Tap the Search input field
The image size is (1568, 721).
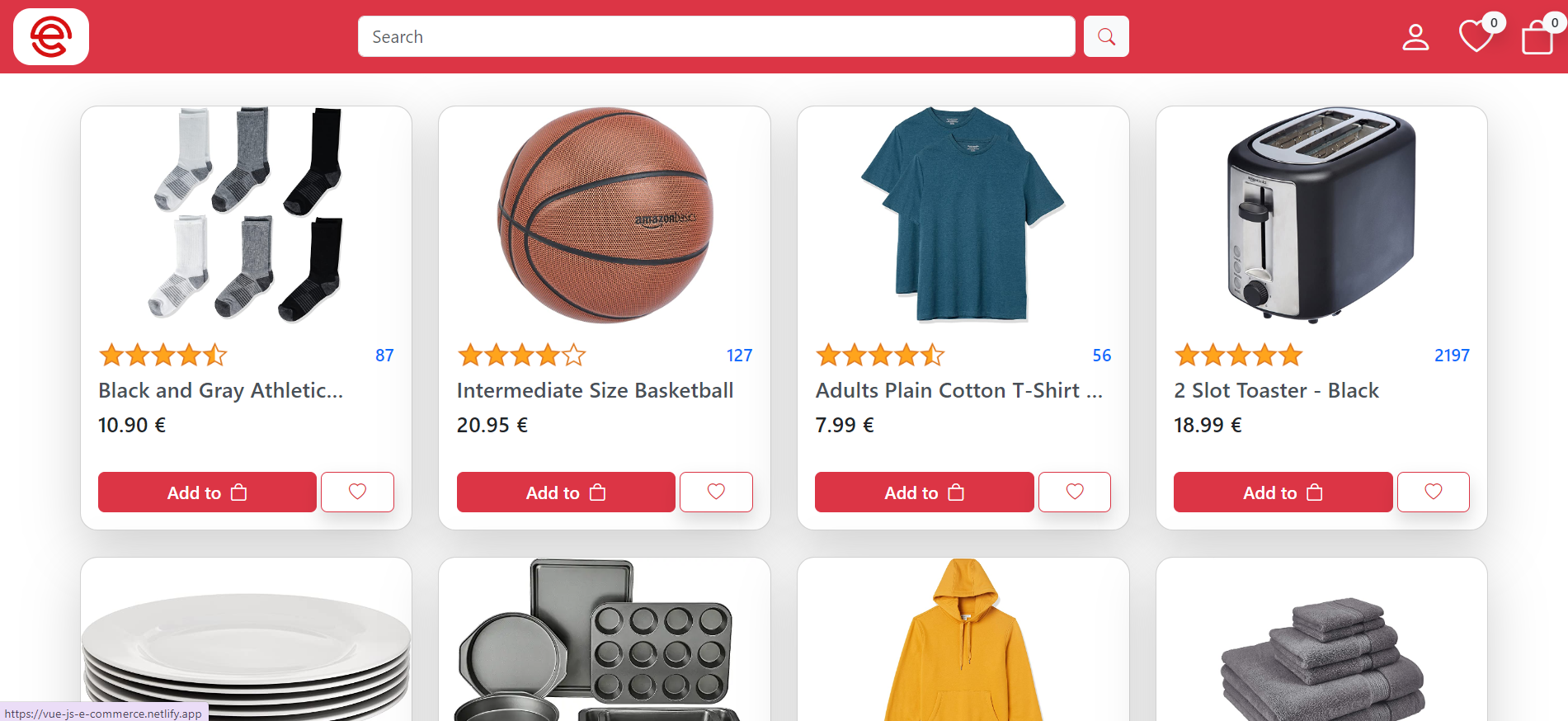(x=716, y=37)
